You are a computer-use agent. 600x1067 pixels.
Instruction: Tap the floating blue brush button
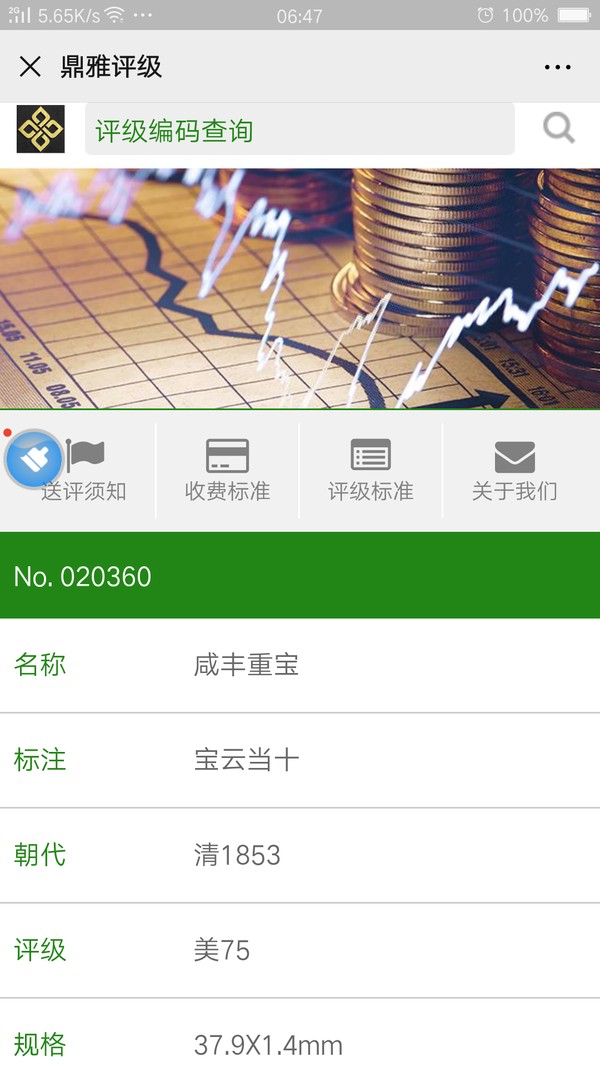(x=33, y=458)
